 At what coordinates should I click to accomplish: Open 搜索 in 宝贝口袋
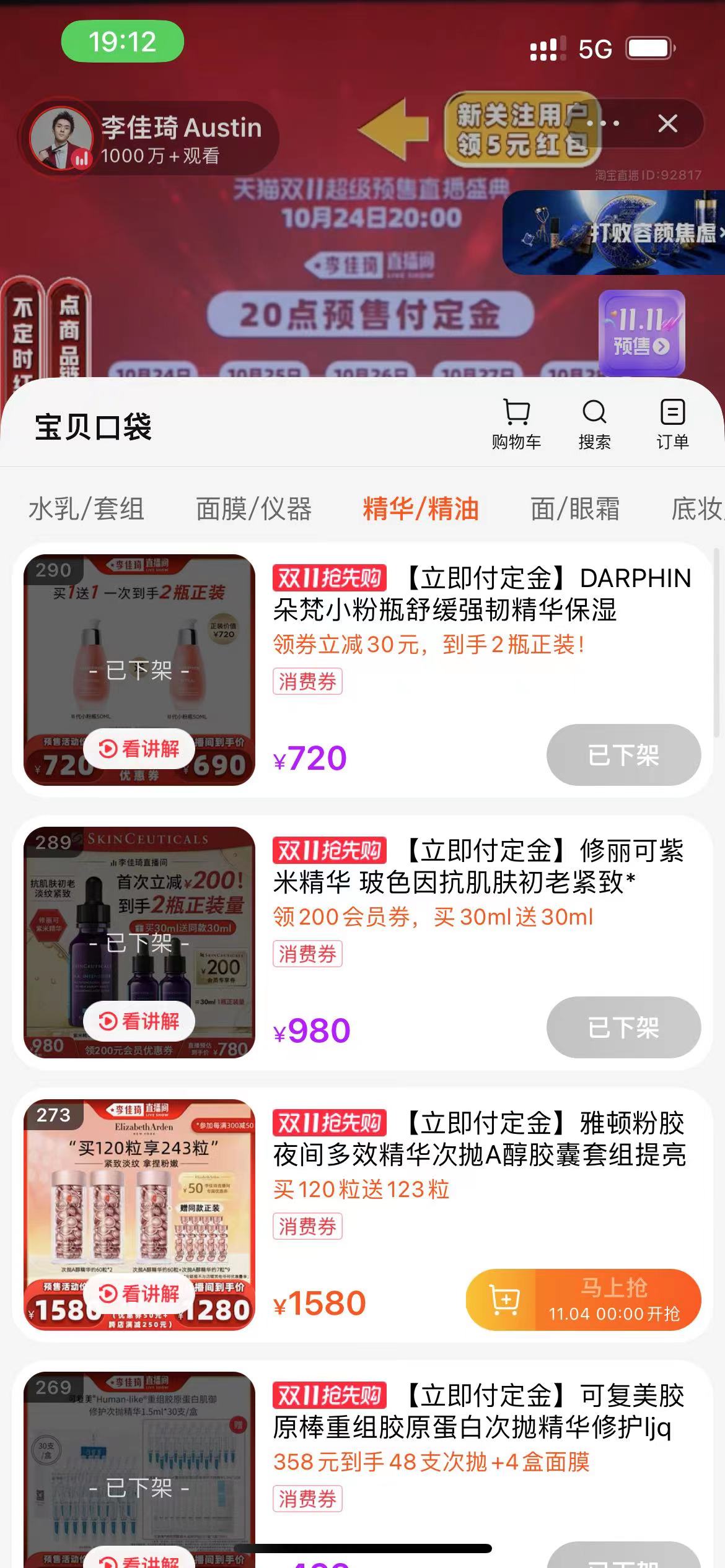click(x=594, y=424)
